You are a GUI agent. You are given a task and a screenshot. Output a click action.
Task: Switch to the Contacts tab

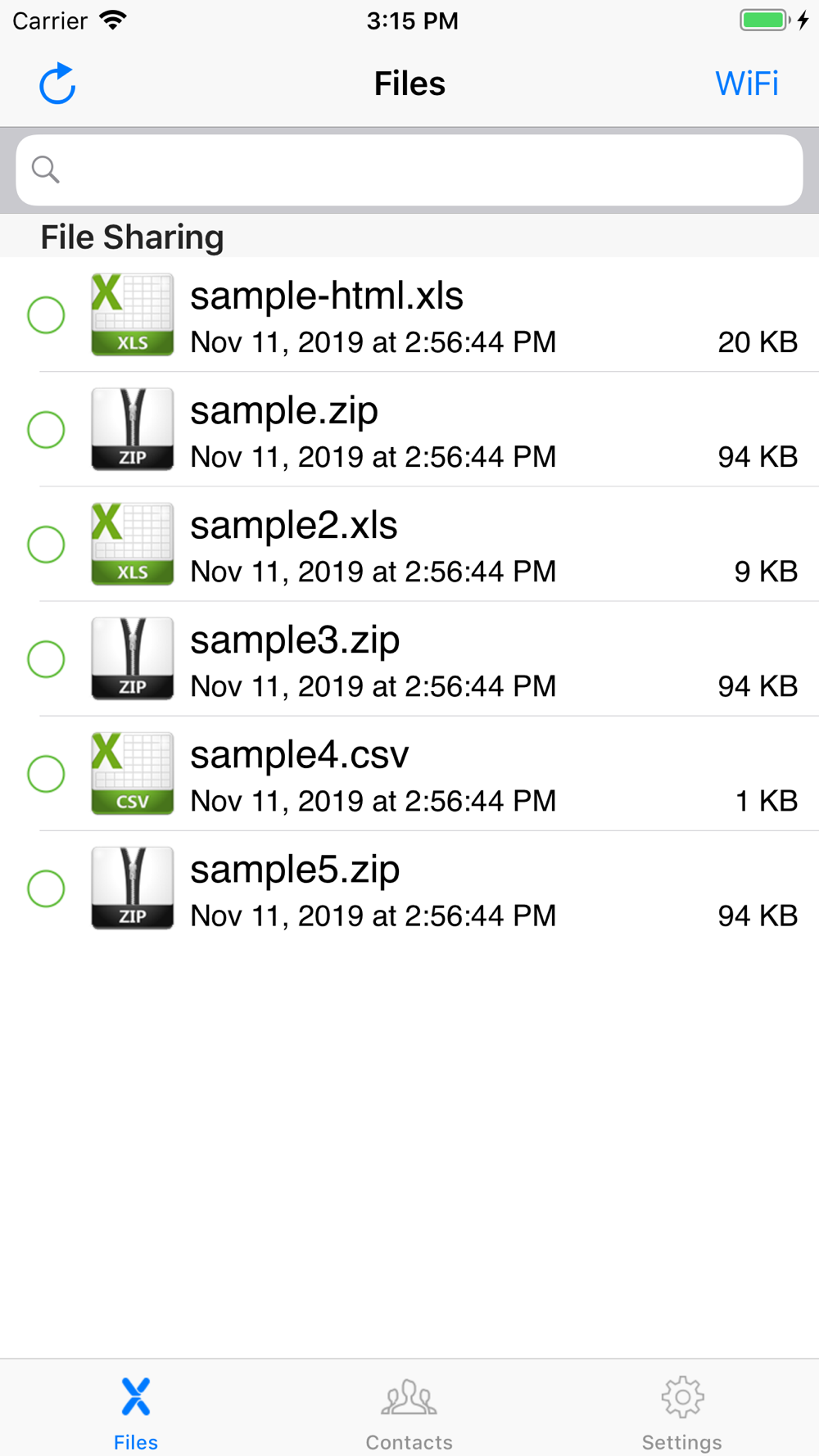(x=409, y=1413)
